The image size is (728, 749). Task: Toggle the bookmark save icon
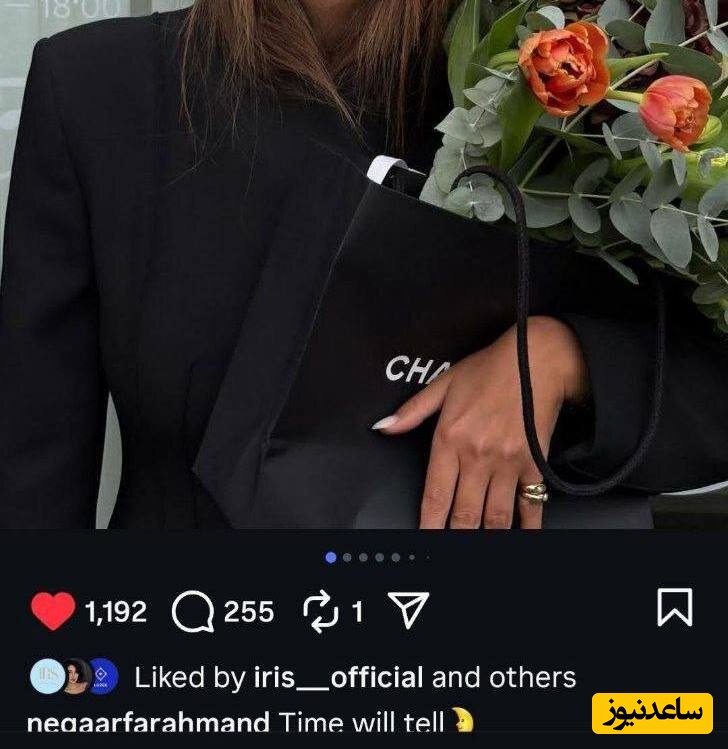click(x=676, y=606)
